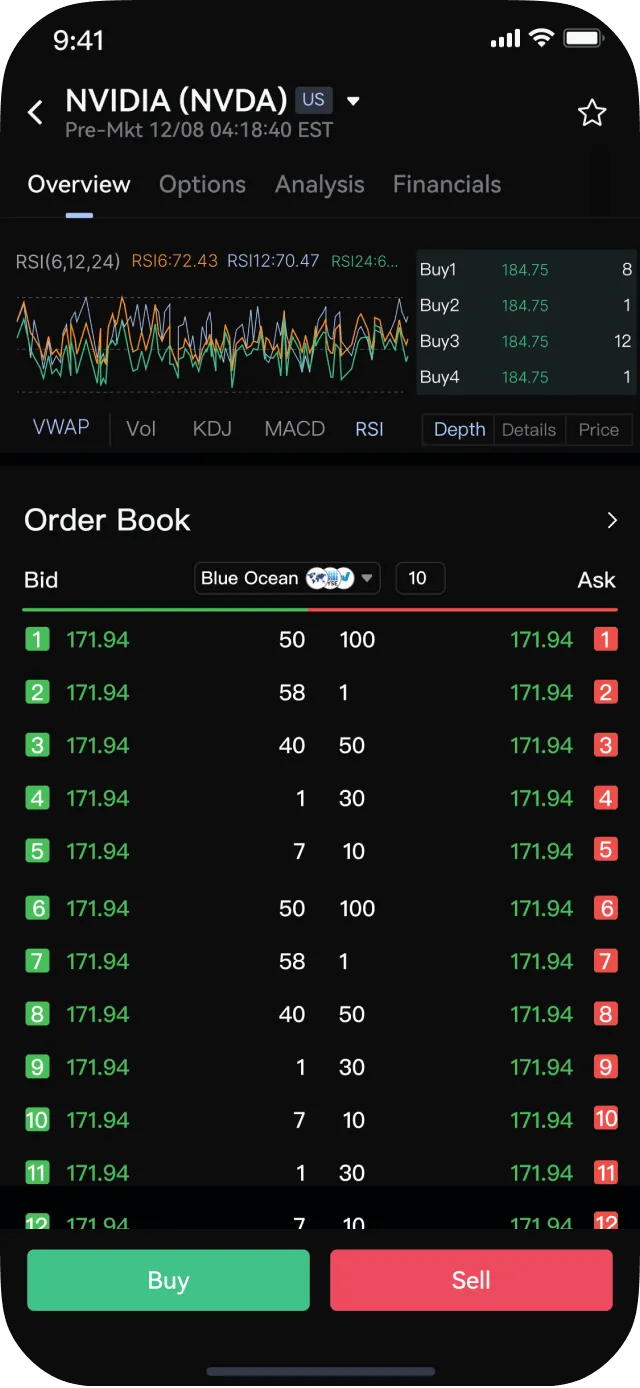Screen dimensions: 640x1388
Task: Select the MACD indicator
Action: 295,429
